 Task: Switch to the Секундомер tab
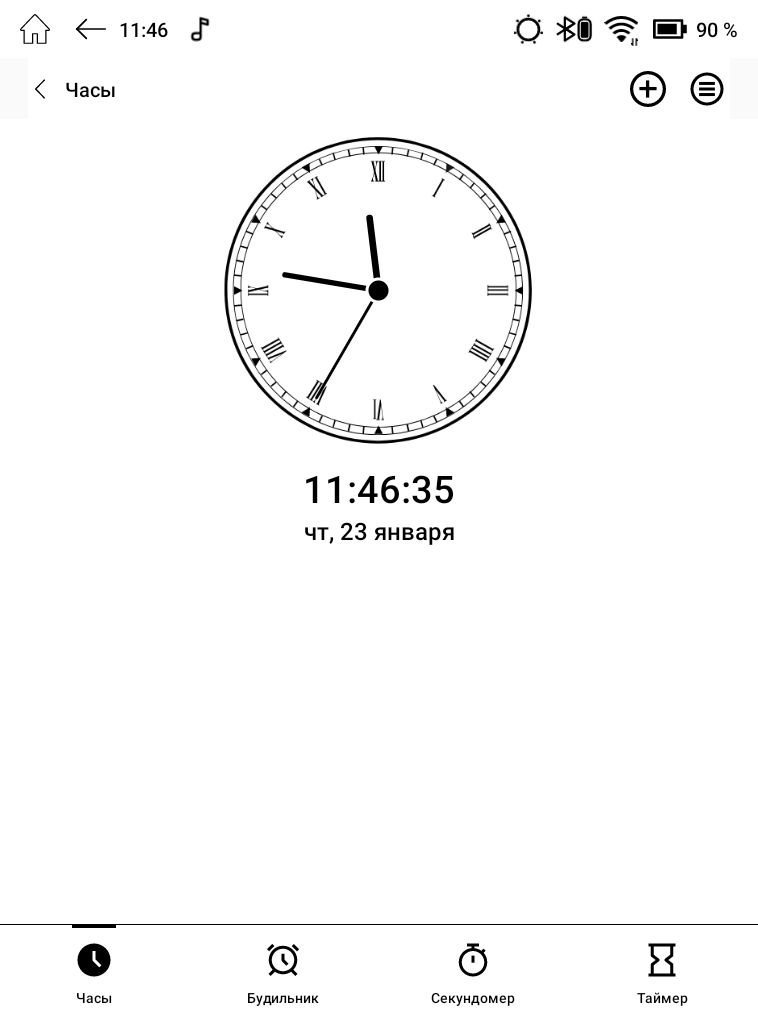473,971
